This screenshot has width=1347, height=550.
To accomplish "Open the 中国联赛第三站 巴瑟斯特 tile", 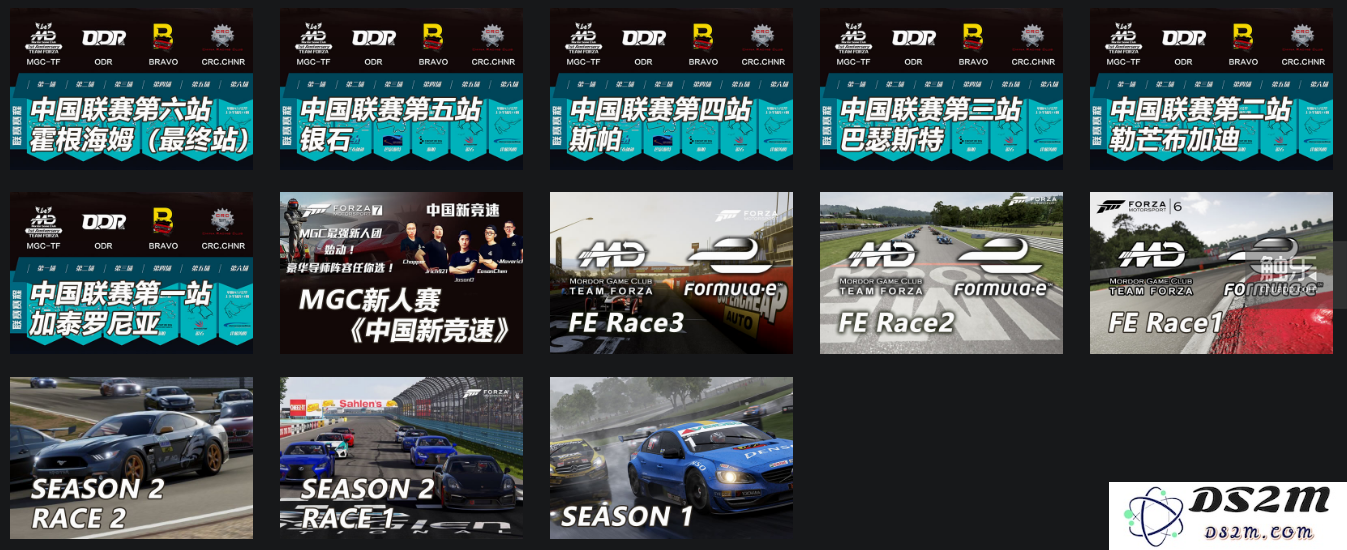I will click(941, 89).
